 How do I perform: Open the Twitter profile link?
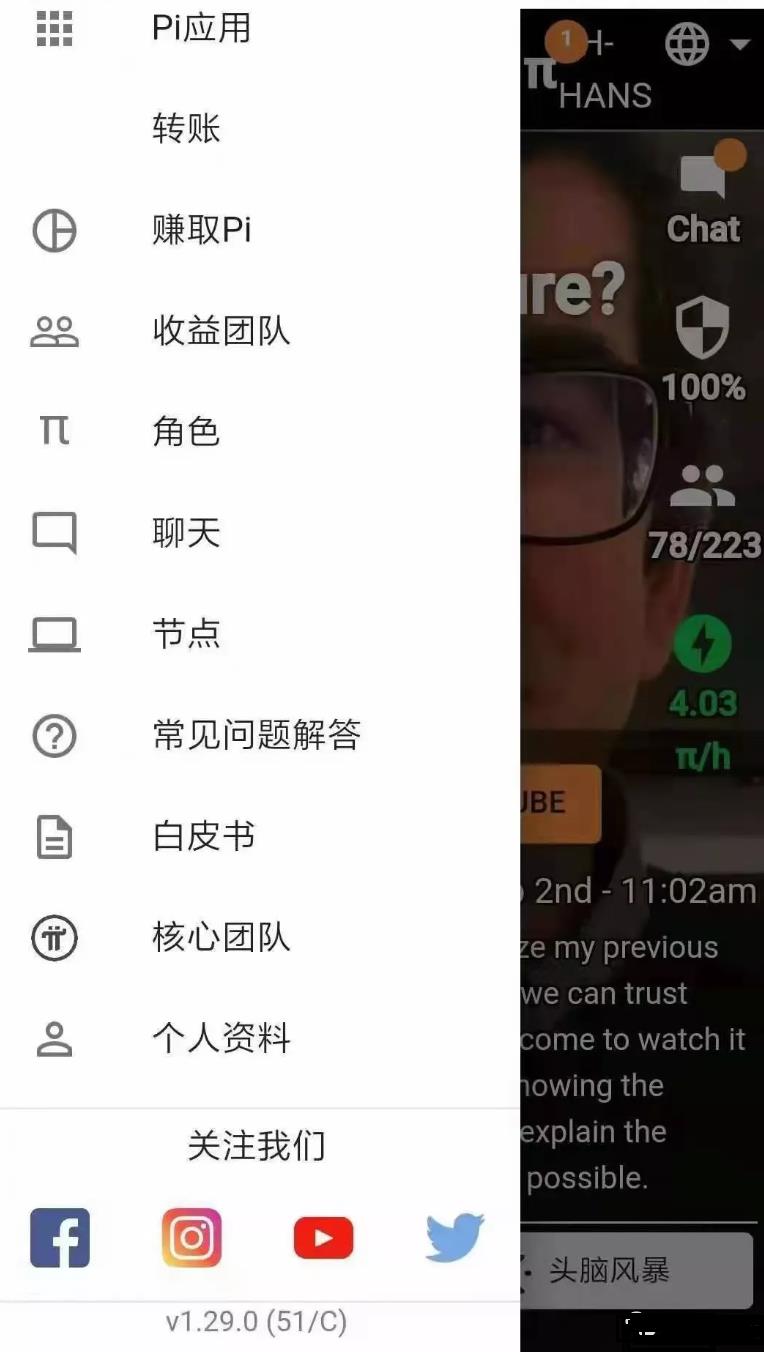(455, 1238)
